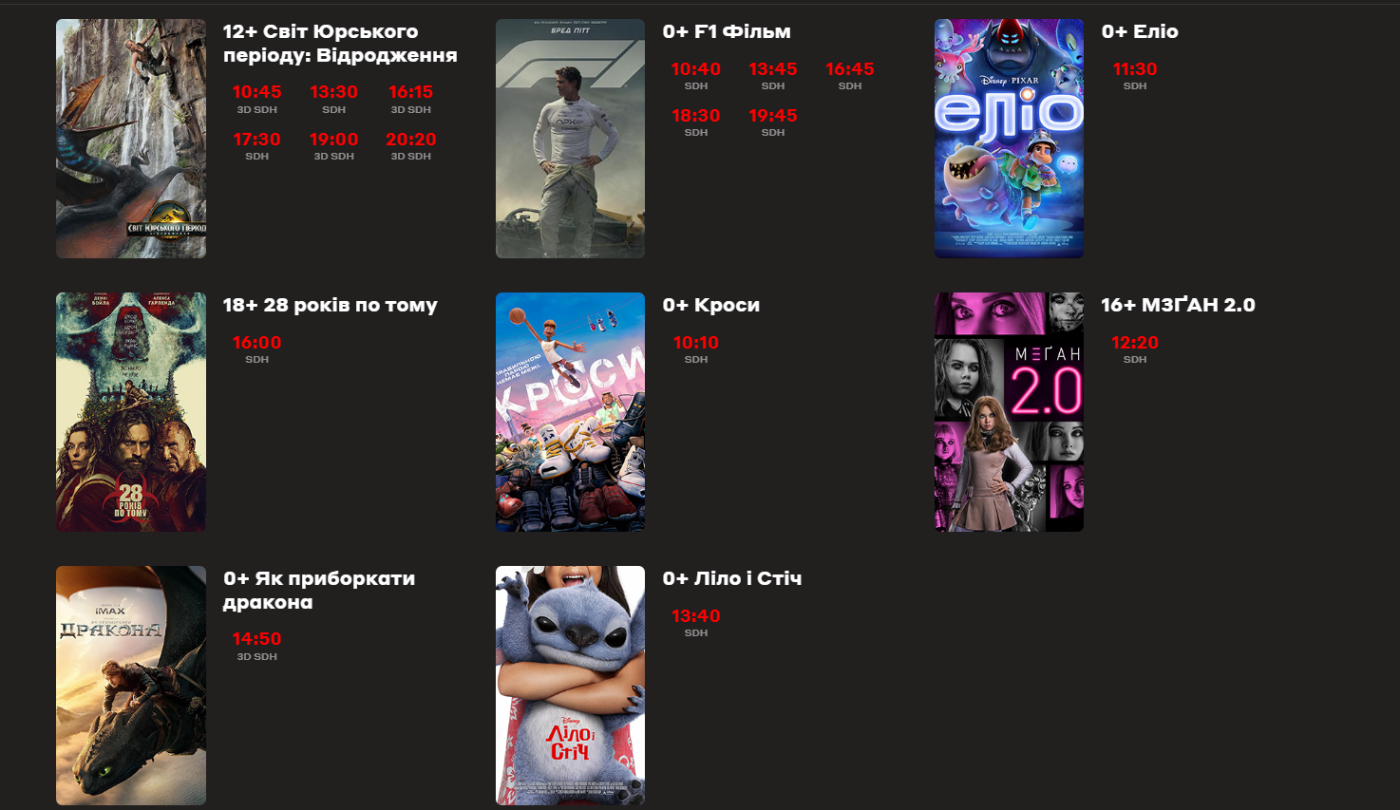Book the F1 Фільм 10:40 session
This screenshot has height=810, width=1400.
[696, 70]
